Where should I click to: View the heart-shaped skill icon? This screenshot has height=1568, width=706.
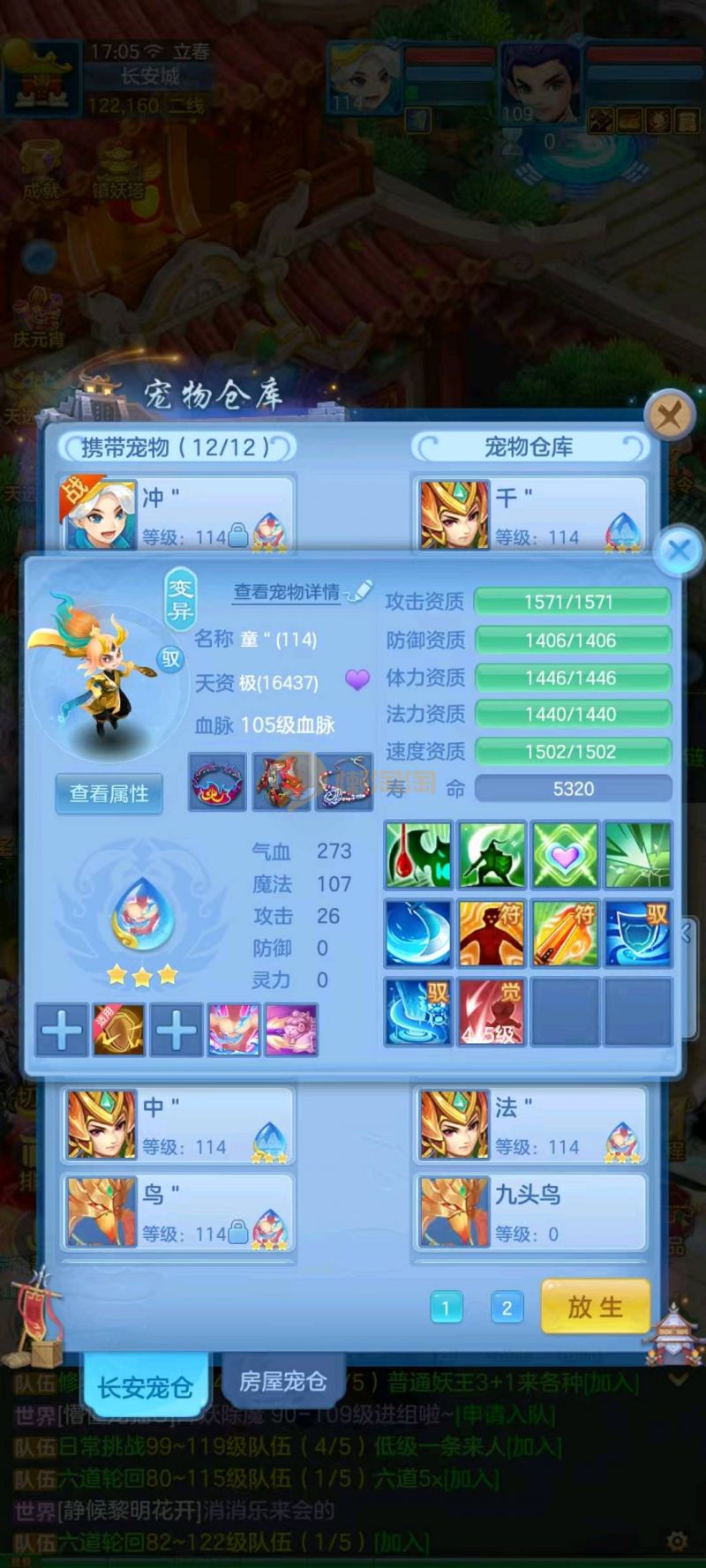(x=565, y=854)
